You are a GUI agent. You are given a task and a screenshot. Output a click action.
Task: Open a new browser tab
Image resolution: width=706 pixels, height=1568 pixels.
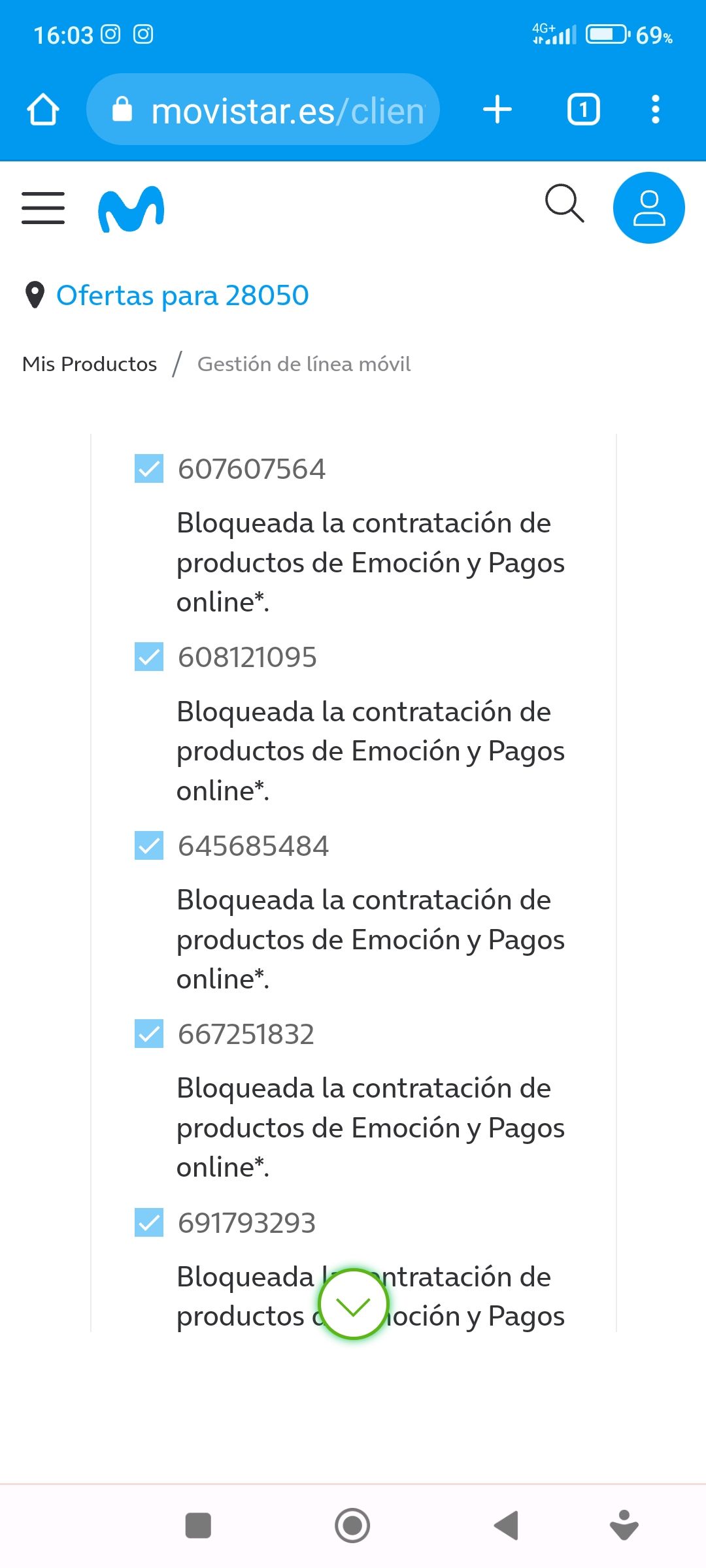coord(497,109)
